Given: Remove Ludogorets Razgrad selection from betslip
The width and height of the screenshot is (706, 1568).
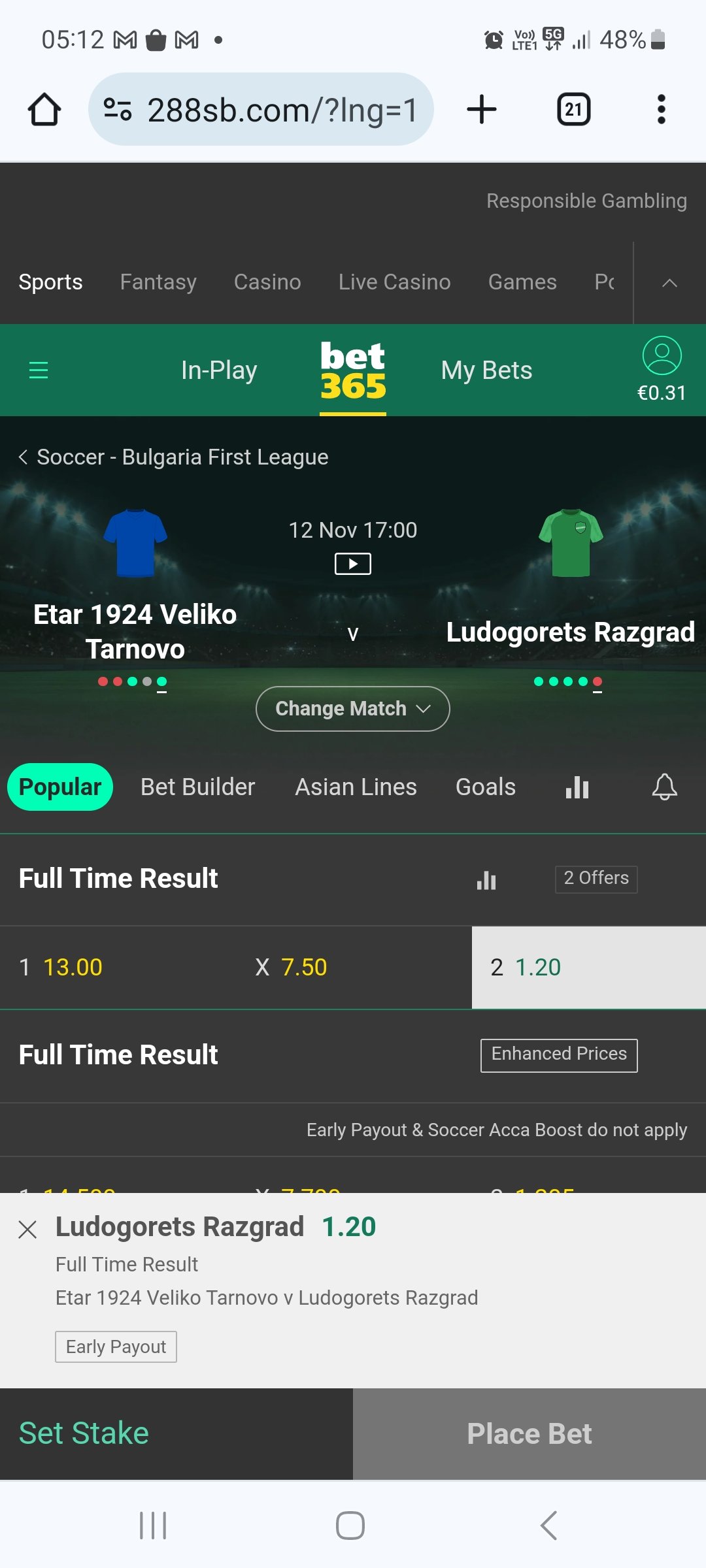Looking at the screenshot, I should 27,1230.
